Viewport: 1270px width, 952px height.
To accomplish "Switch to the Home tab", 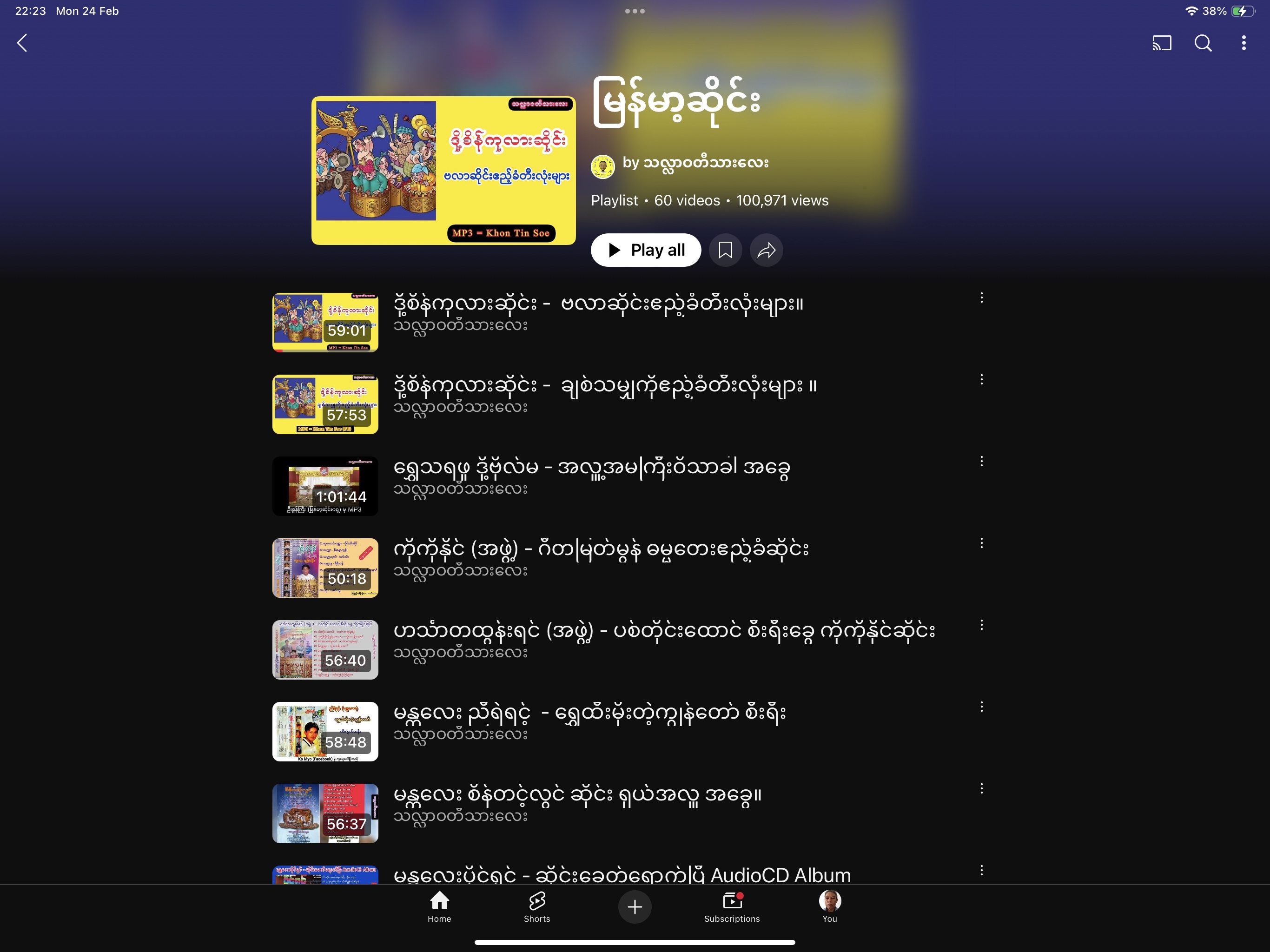I will [439, 906].
